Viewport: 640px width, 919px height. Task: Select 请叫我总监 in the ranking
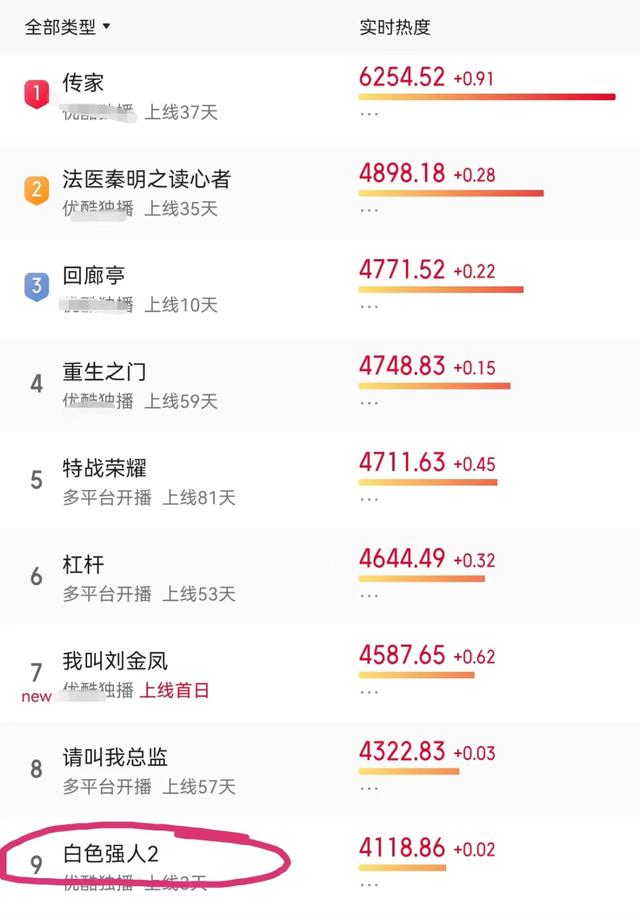320,770
